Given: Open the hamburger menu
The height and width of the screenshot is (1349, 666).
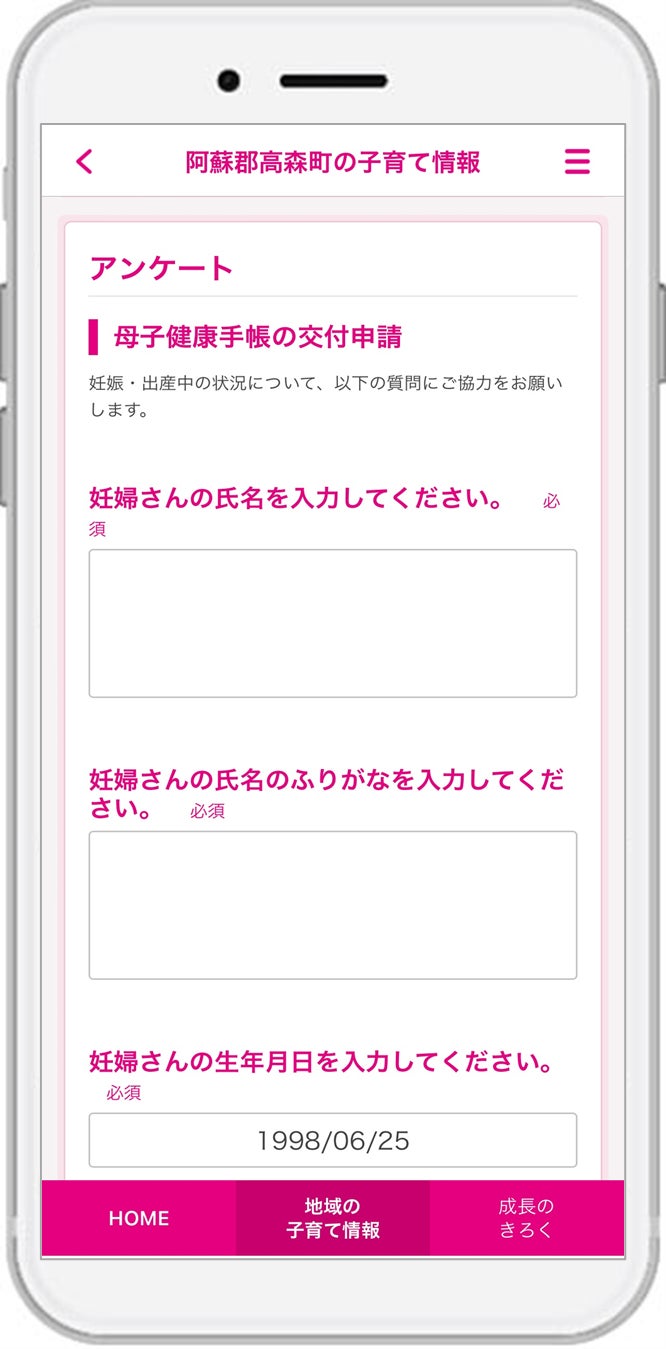Looking at the screenshot, I should click(577, 162).
